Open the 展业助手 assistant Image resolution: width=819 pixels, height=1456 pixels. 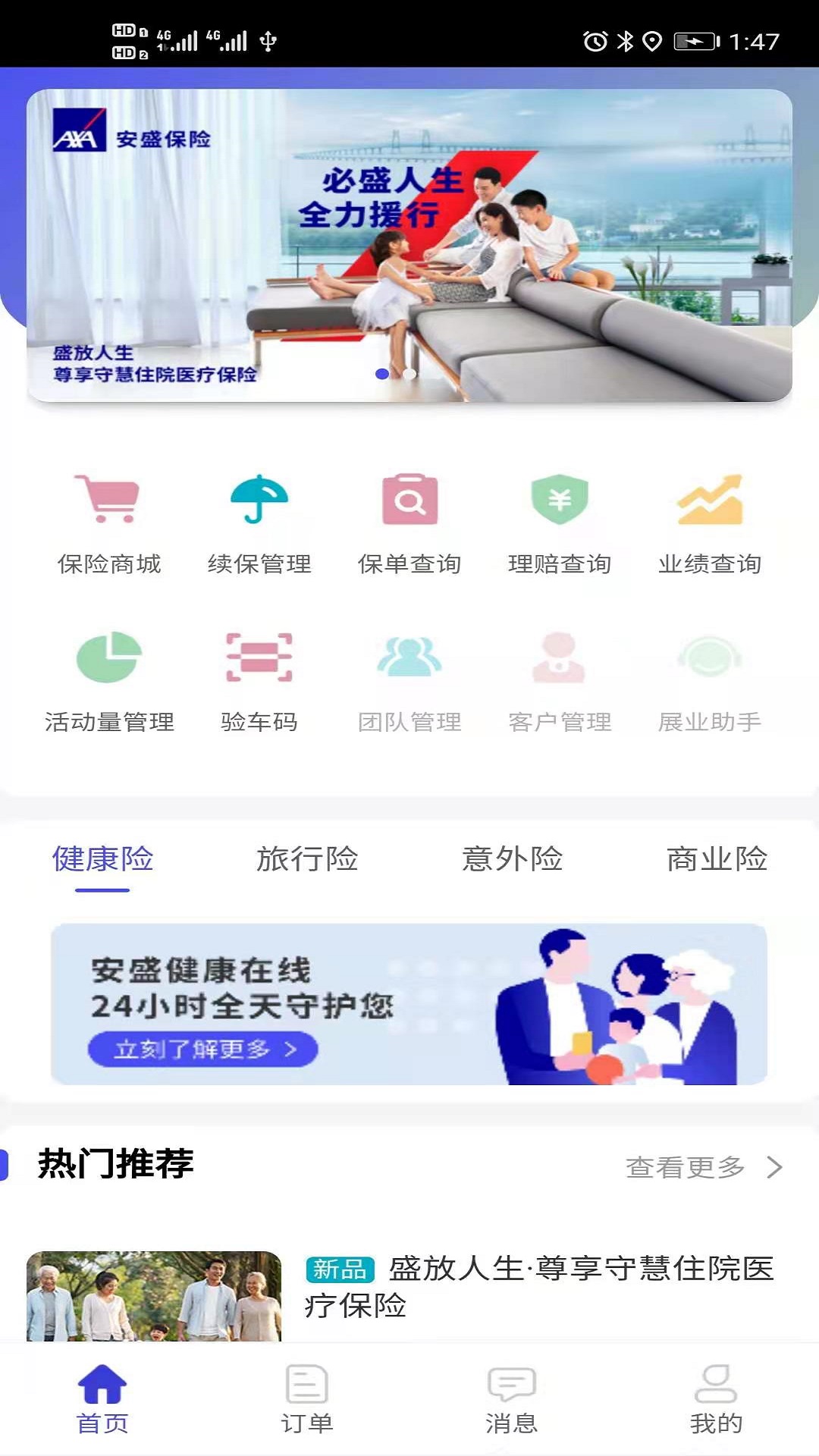pyautogui.click(x=710, y=679)
